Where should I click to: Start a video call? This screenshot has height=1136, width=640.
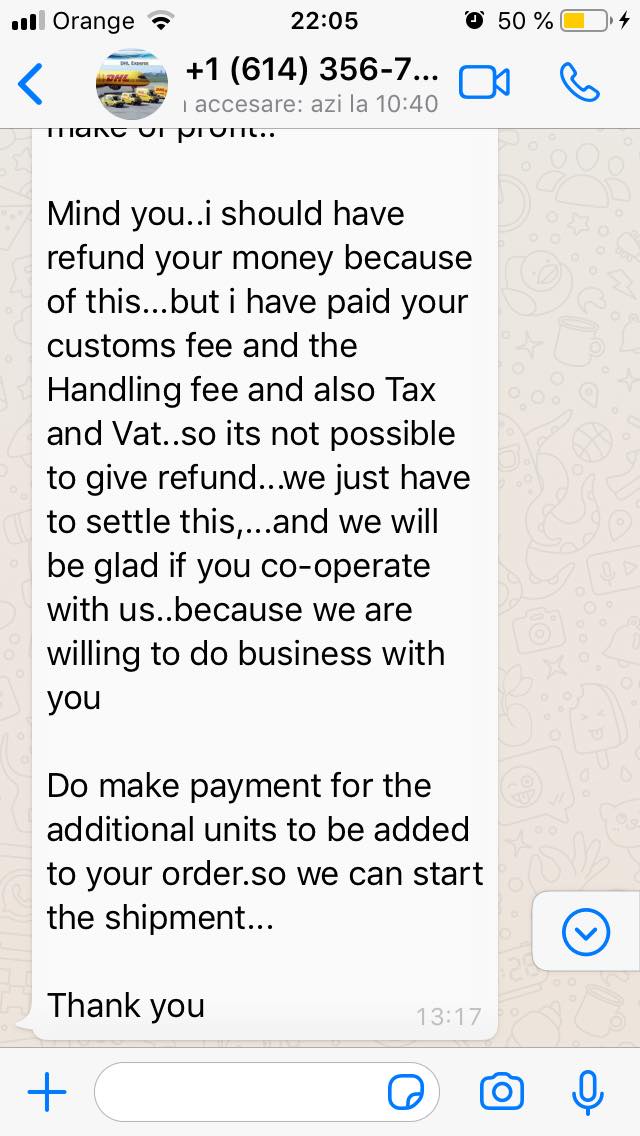484,83
